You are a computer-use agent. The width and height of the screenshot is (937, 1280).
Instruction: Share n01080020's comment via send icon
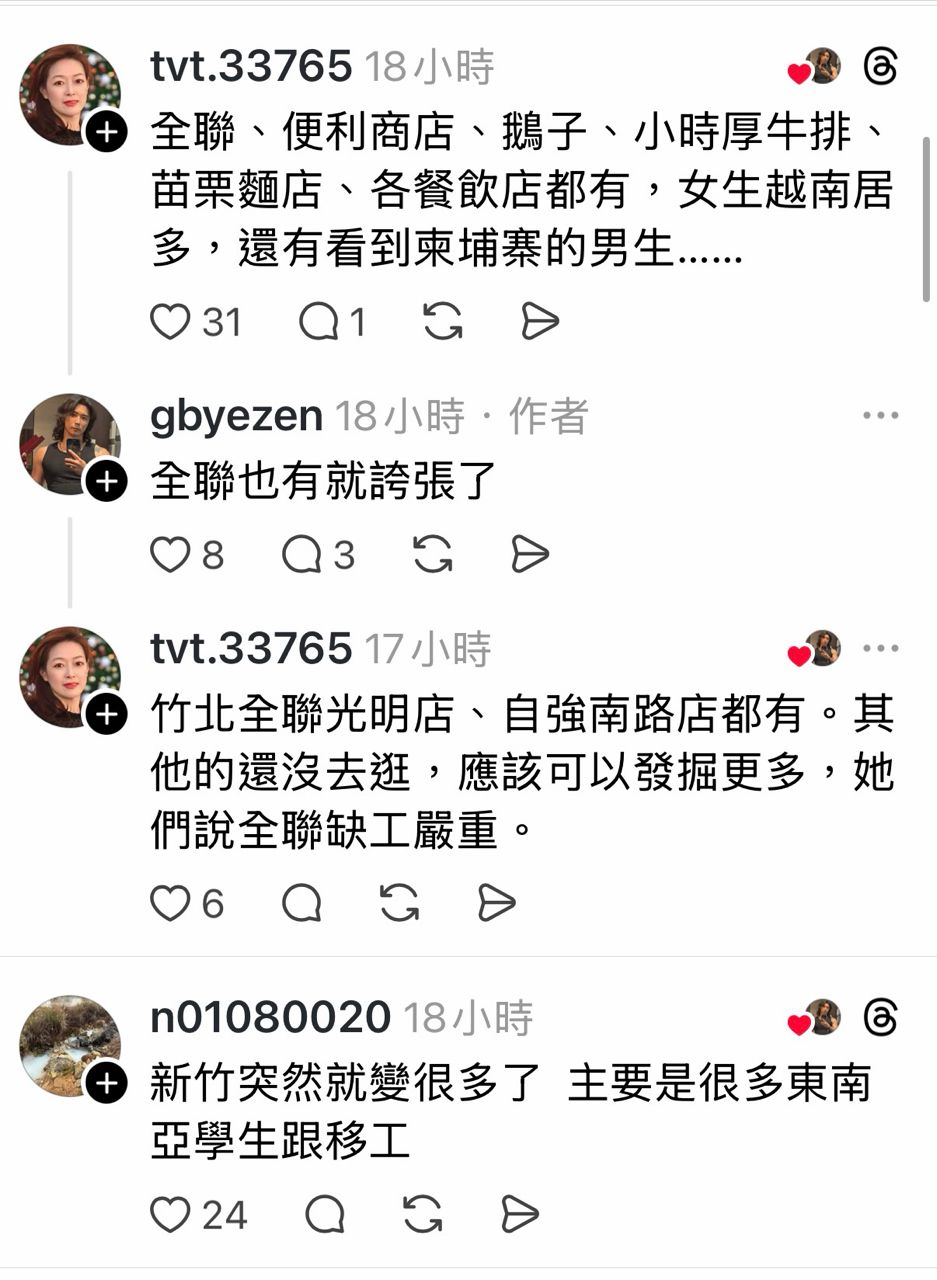520,1214
